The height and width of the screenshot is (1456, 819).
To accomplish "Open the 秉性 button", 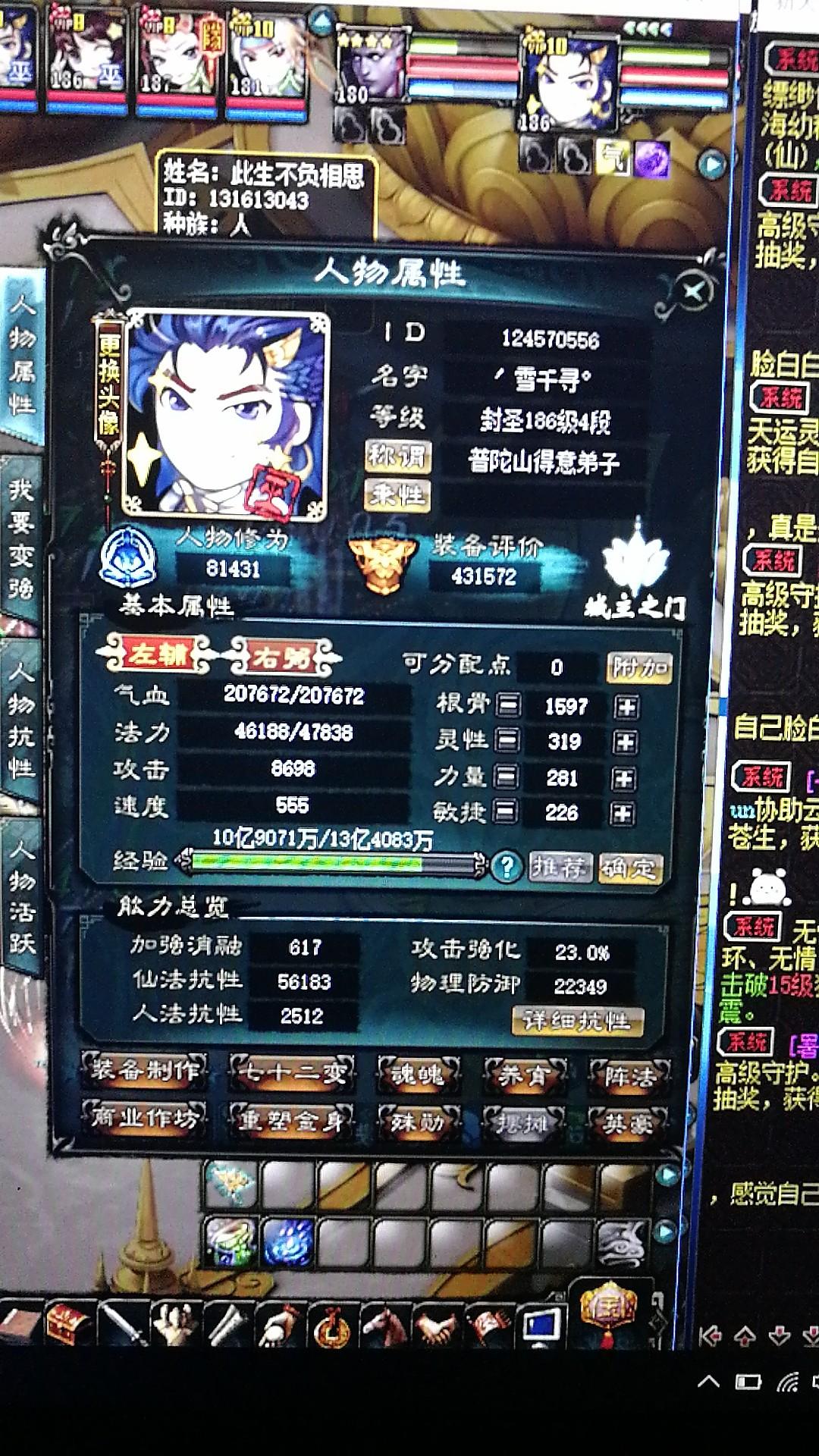I will 397,496.
